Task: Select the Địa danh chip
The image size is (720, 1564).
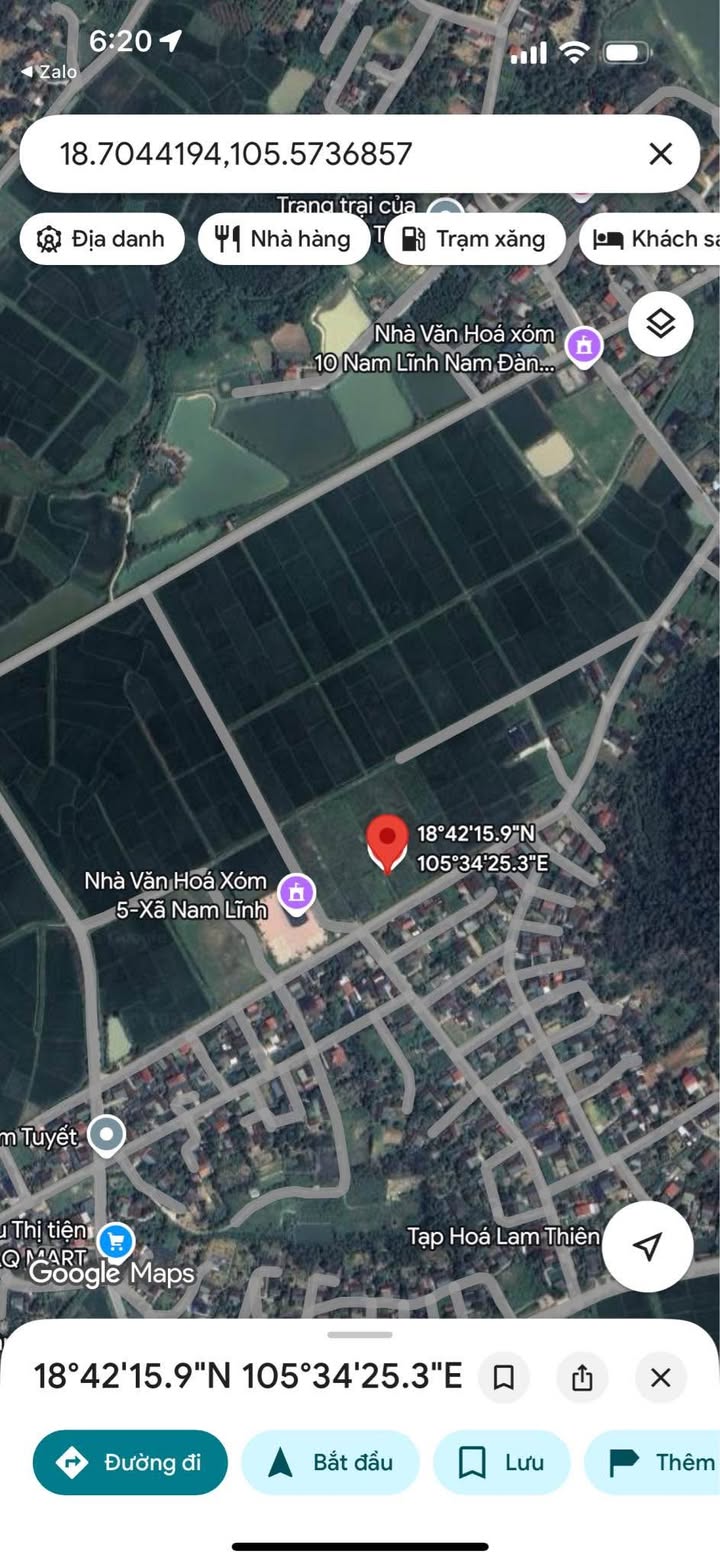Action: pyautogui.click(x=103, y=239)
